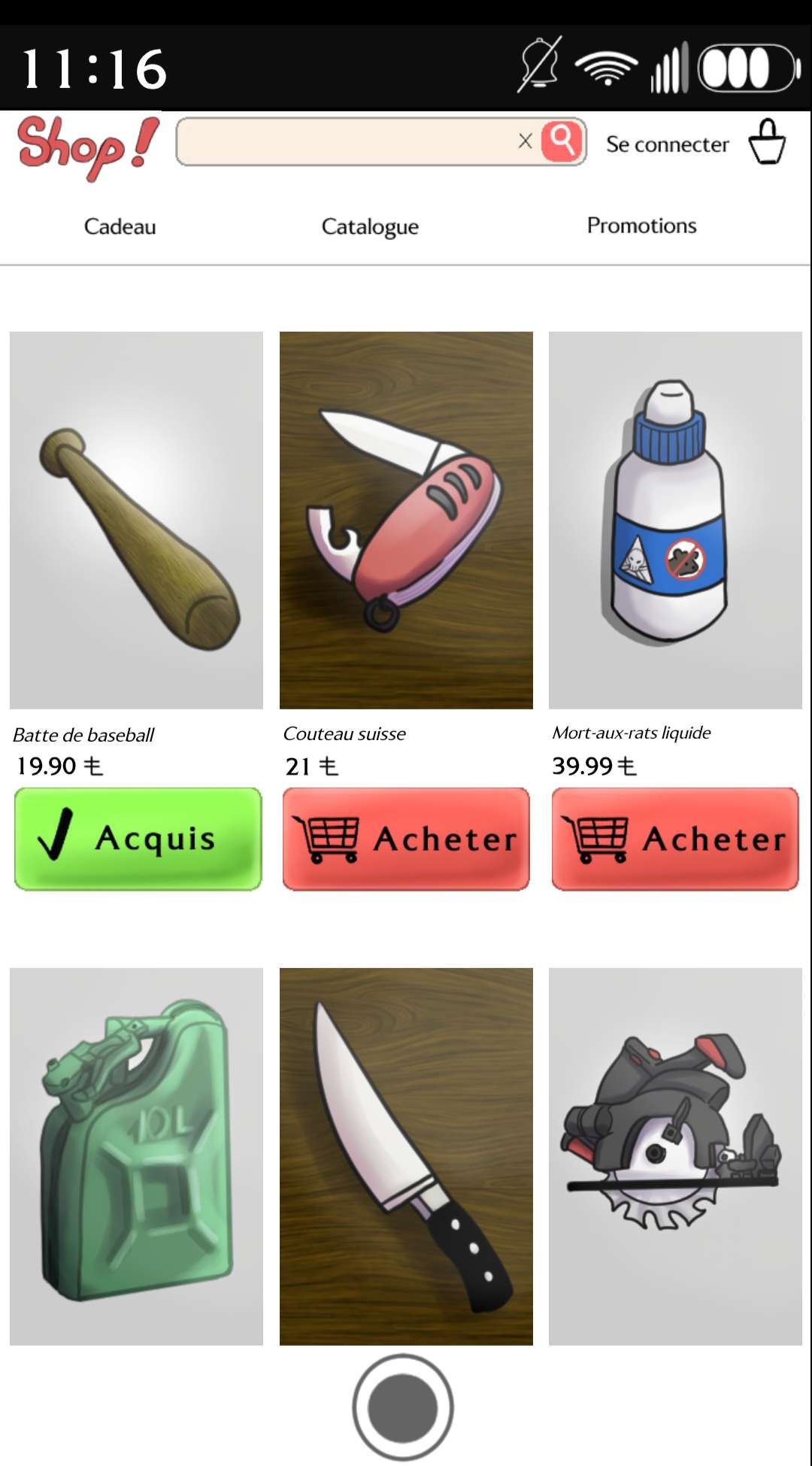Open the green jerrycan product tile
The height and width of the screenshot is (1466, 812).
click(x=136, y=1156)
